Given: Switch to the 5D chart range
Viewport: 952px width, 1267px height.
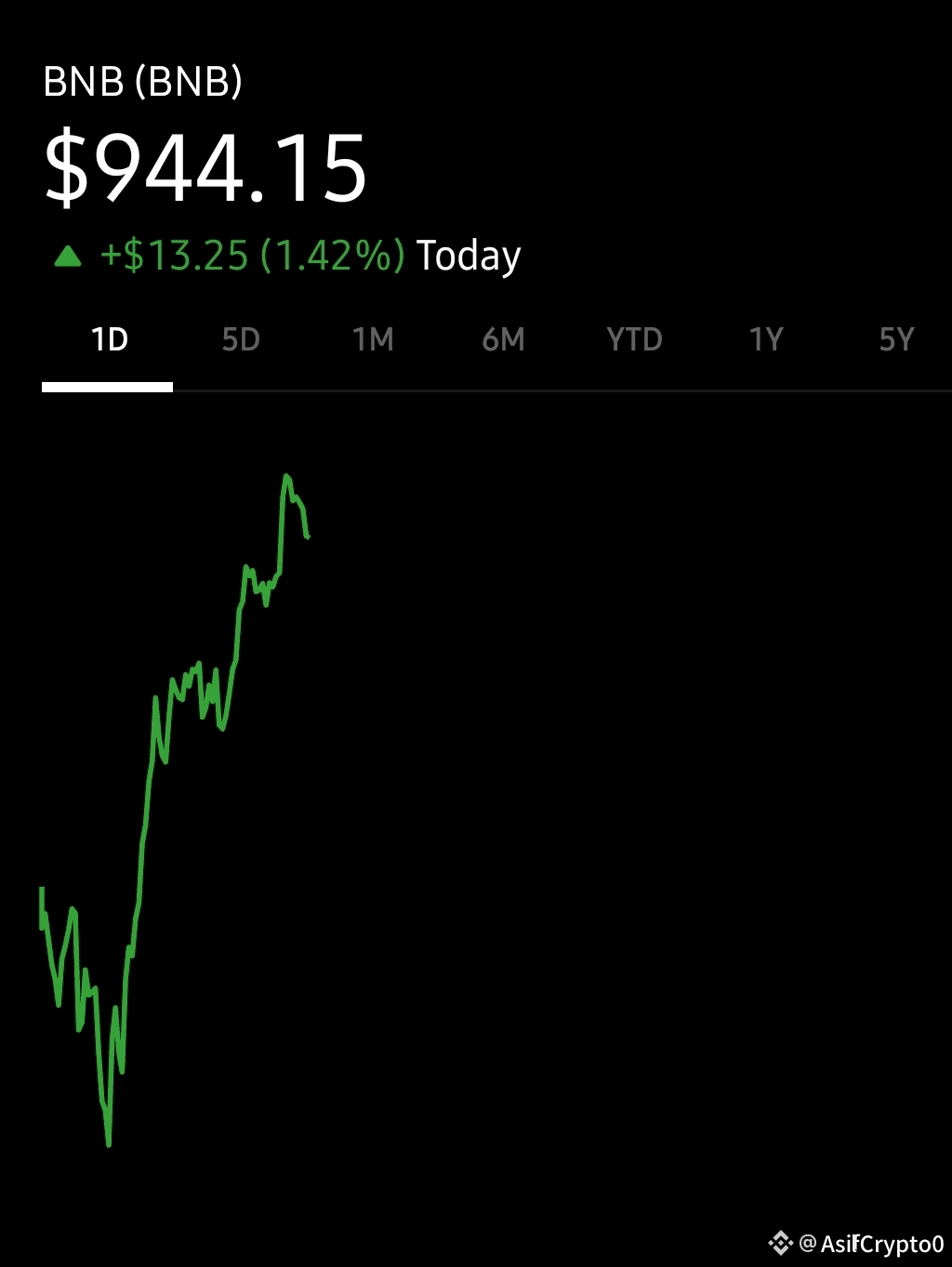Looking at the screenshot, I should coord(240,339).
